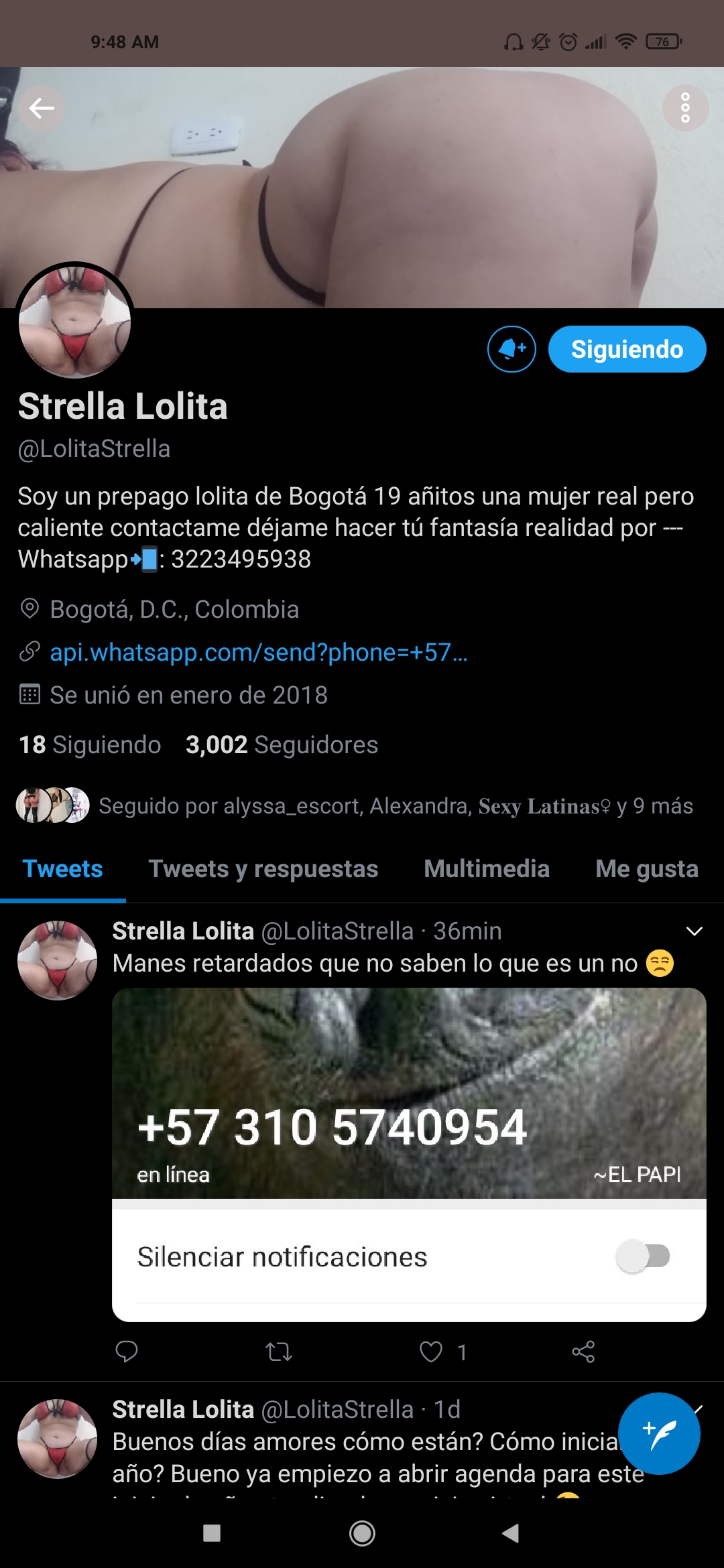Screen dimensions: 724x1568
Task: Like the 36min tweet
Action: (x=431, y=1352)
